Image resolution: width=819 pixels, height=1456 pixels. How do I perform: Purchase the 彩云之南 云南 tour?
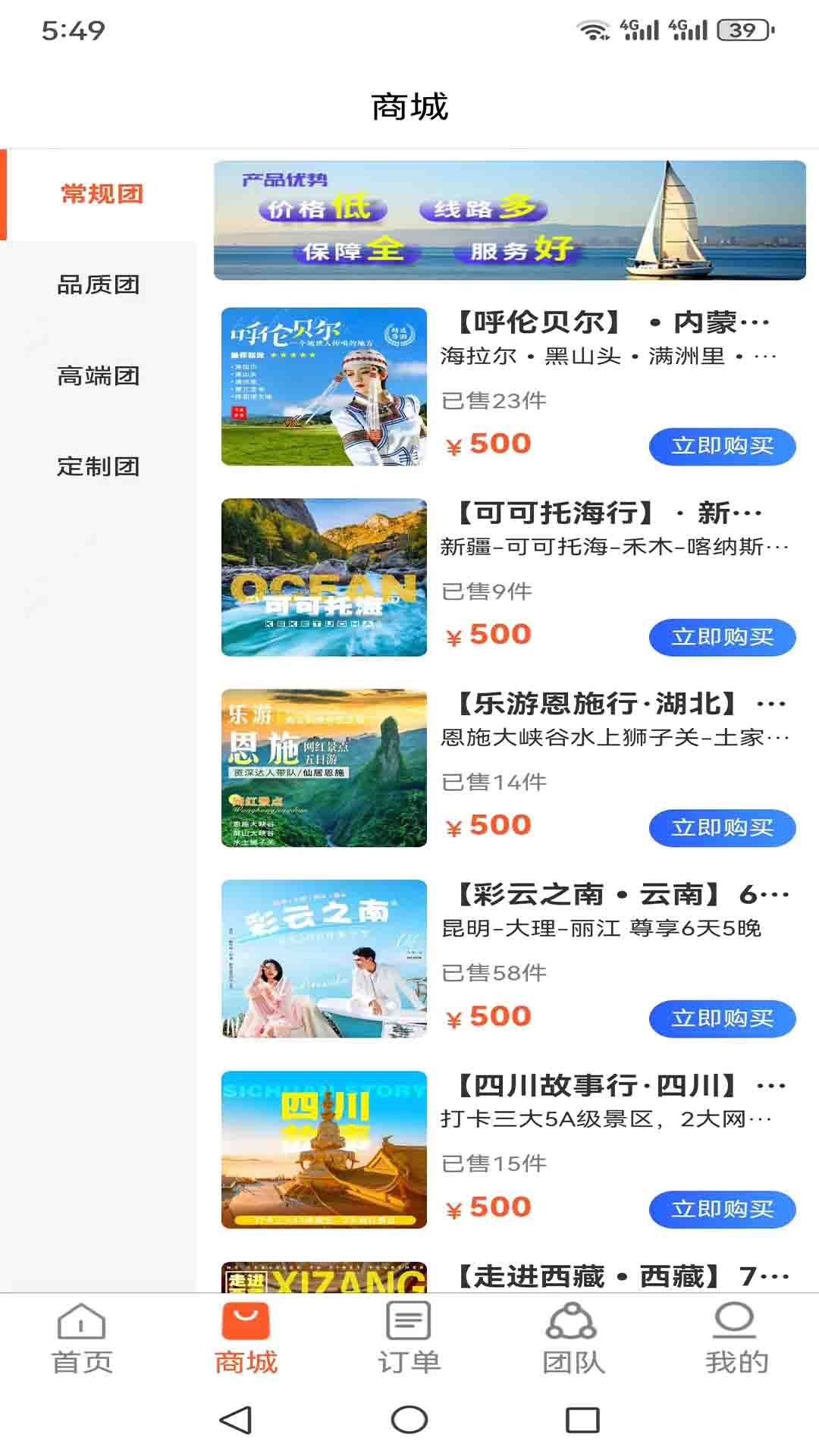(x=722, y=1018)
